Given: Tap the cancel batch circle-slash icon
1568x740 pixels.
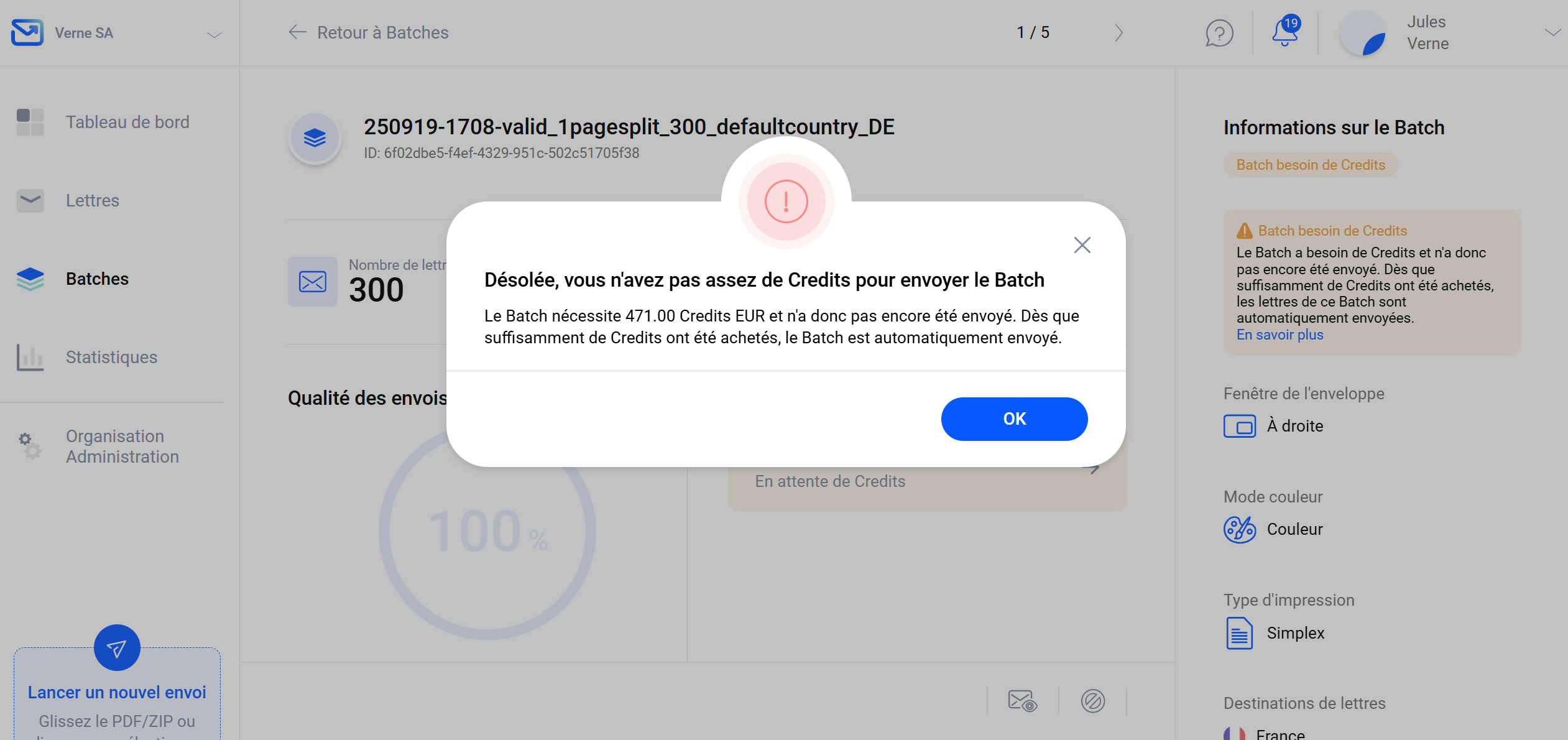Looking at the screenshot, I should pyautogui.click(x=1092, y=701).
